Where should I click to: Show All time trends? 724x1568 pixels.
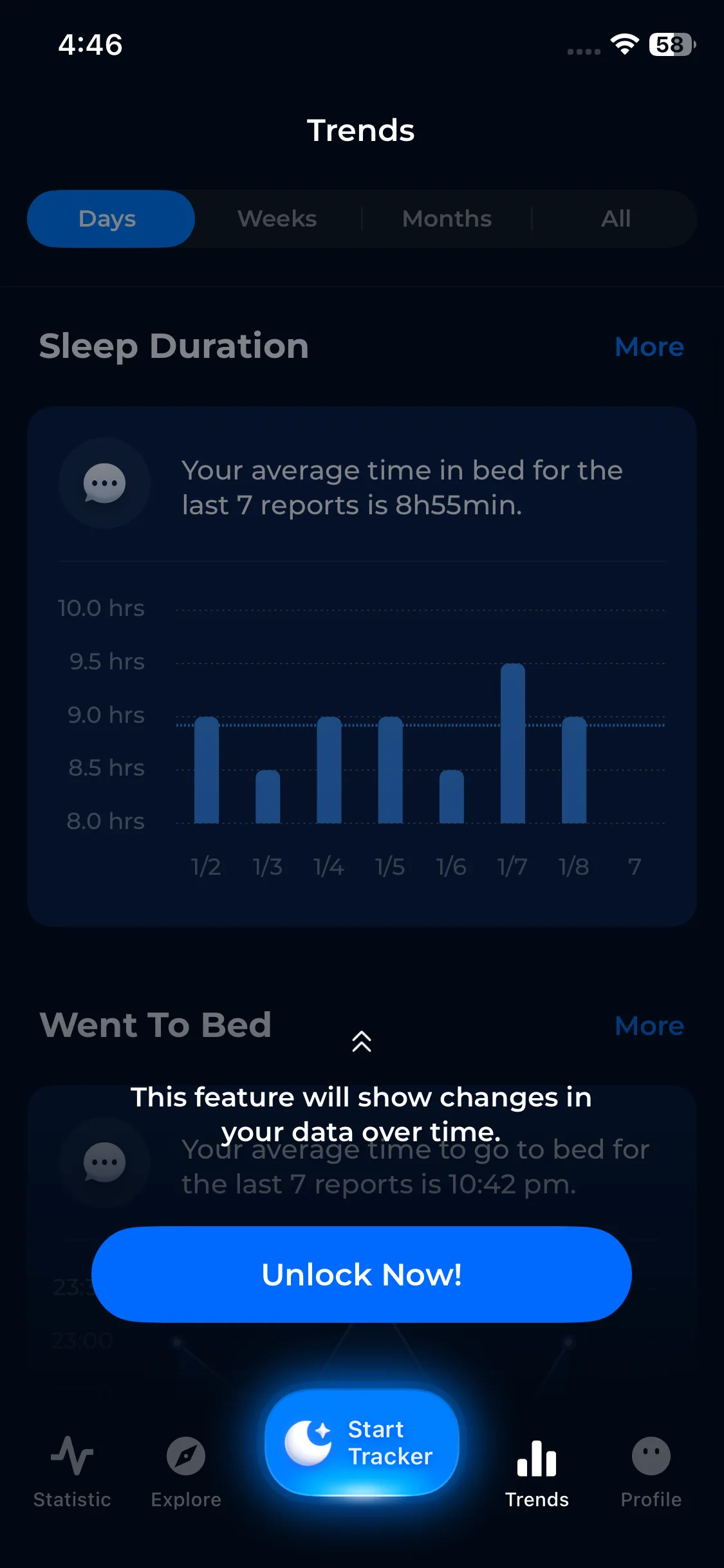pos(615,219)
